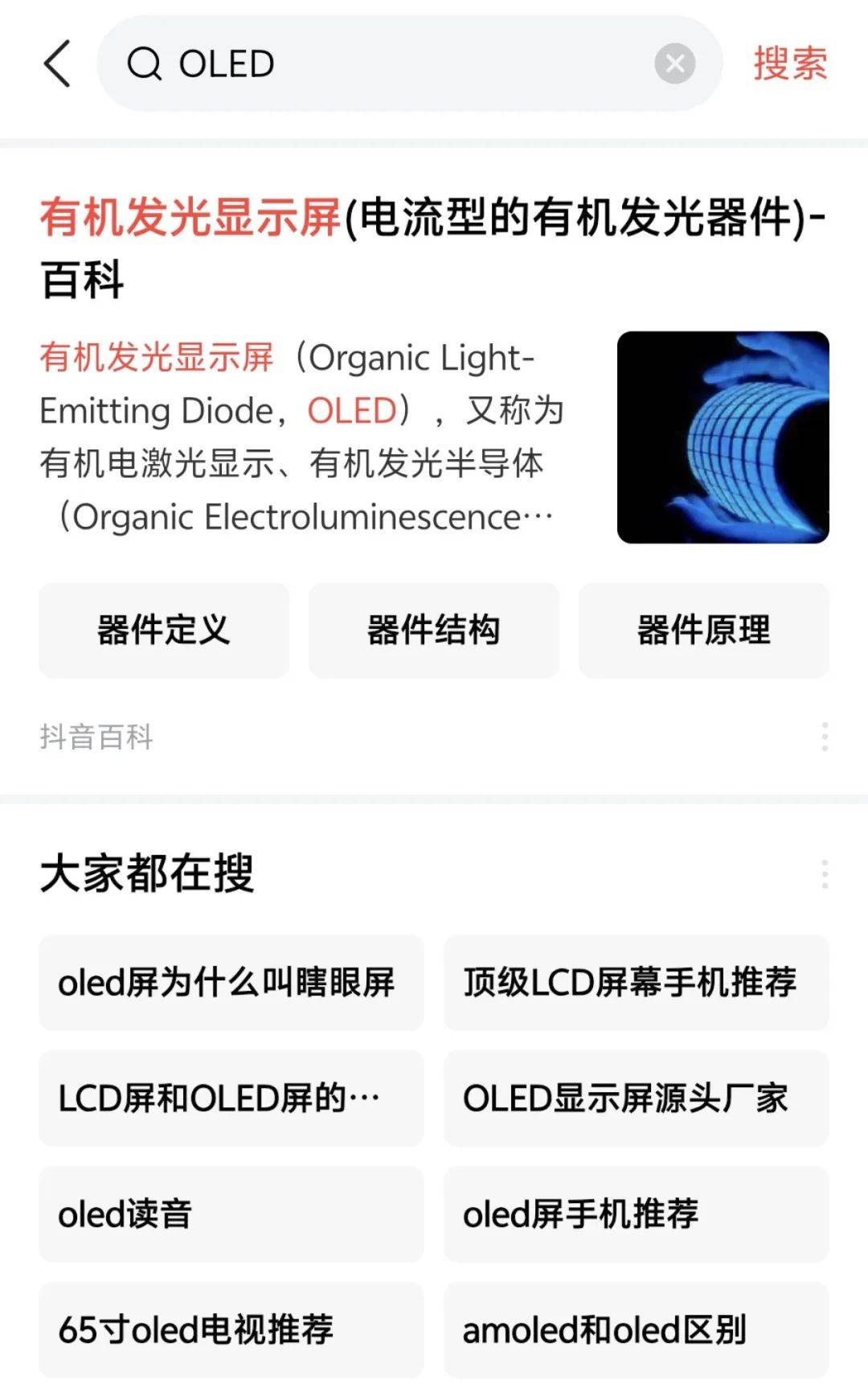
Task: Open the 器件结构 section
Action: tap(433, 630)
